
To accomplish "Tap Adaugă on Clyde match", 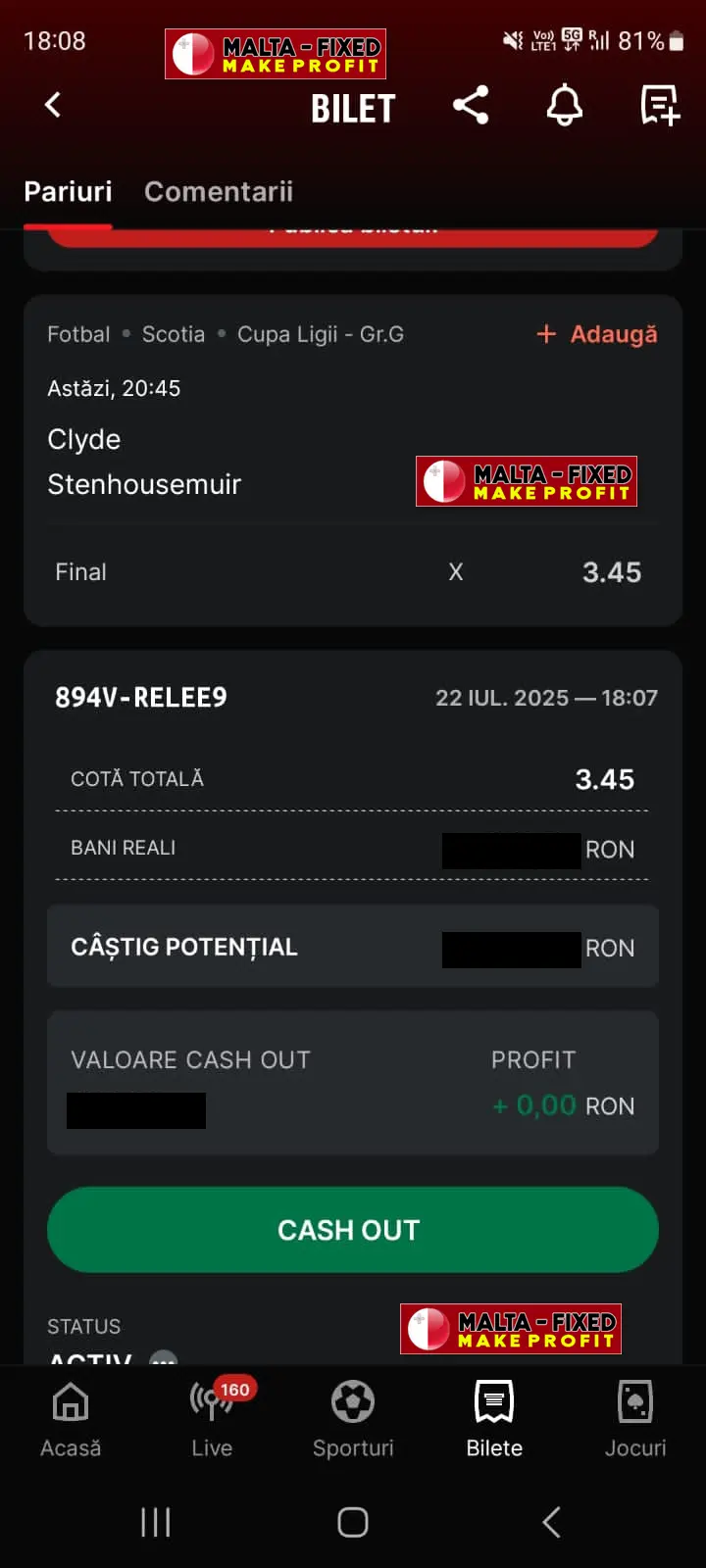I will (597, 334).
